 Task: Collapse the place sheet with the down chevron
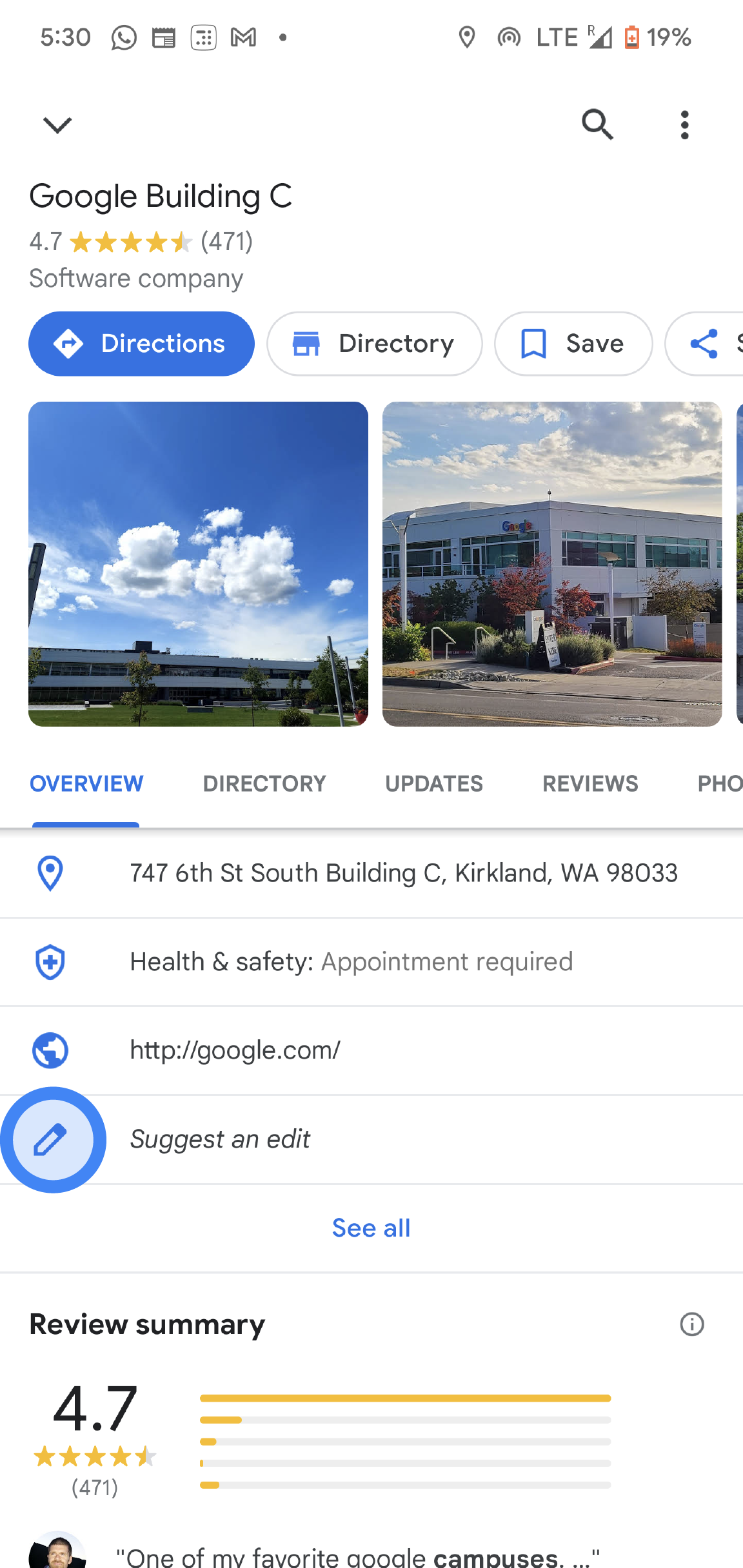57,124
